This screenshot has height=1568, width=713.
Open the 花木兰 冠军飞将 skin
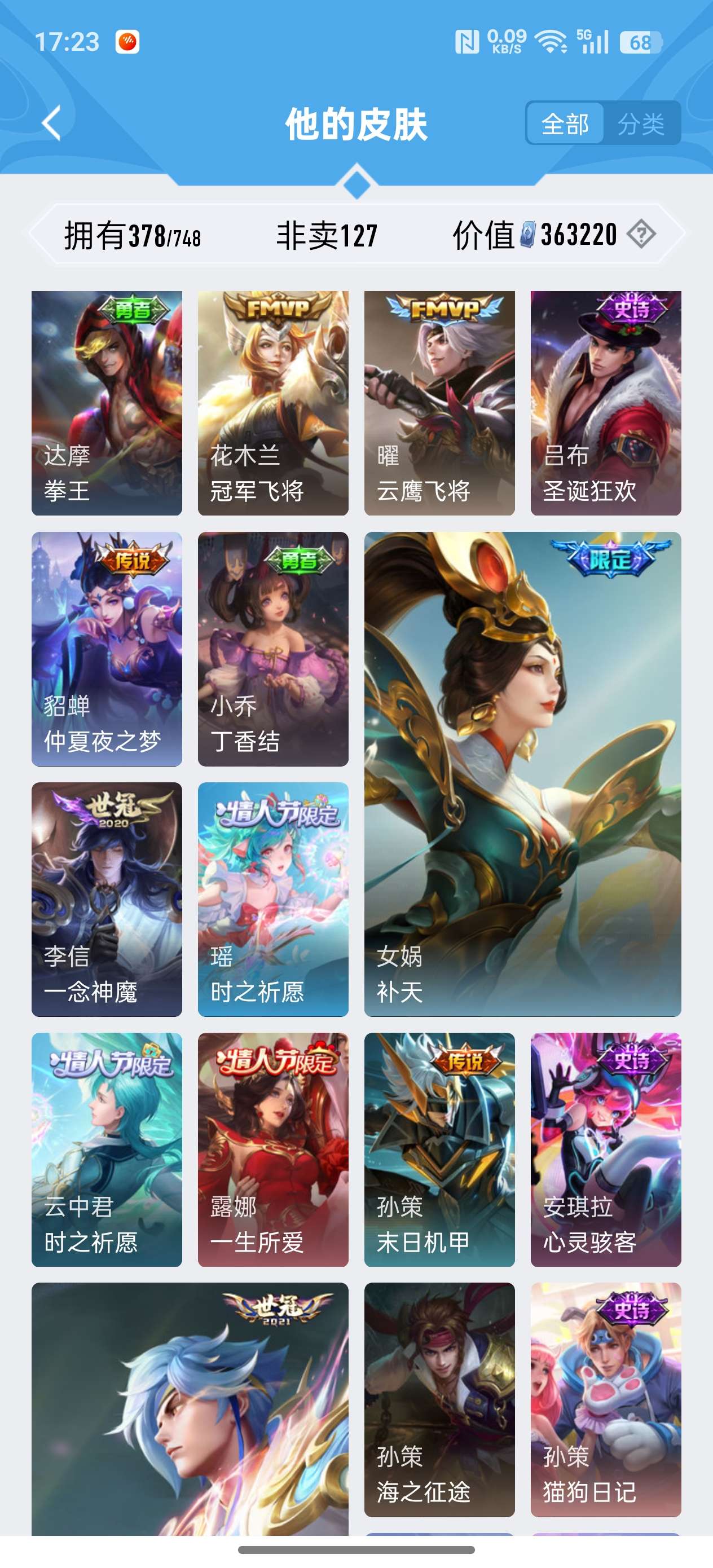pyautogui.click(x=273, y=403)
